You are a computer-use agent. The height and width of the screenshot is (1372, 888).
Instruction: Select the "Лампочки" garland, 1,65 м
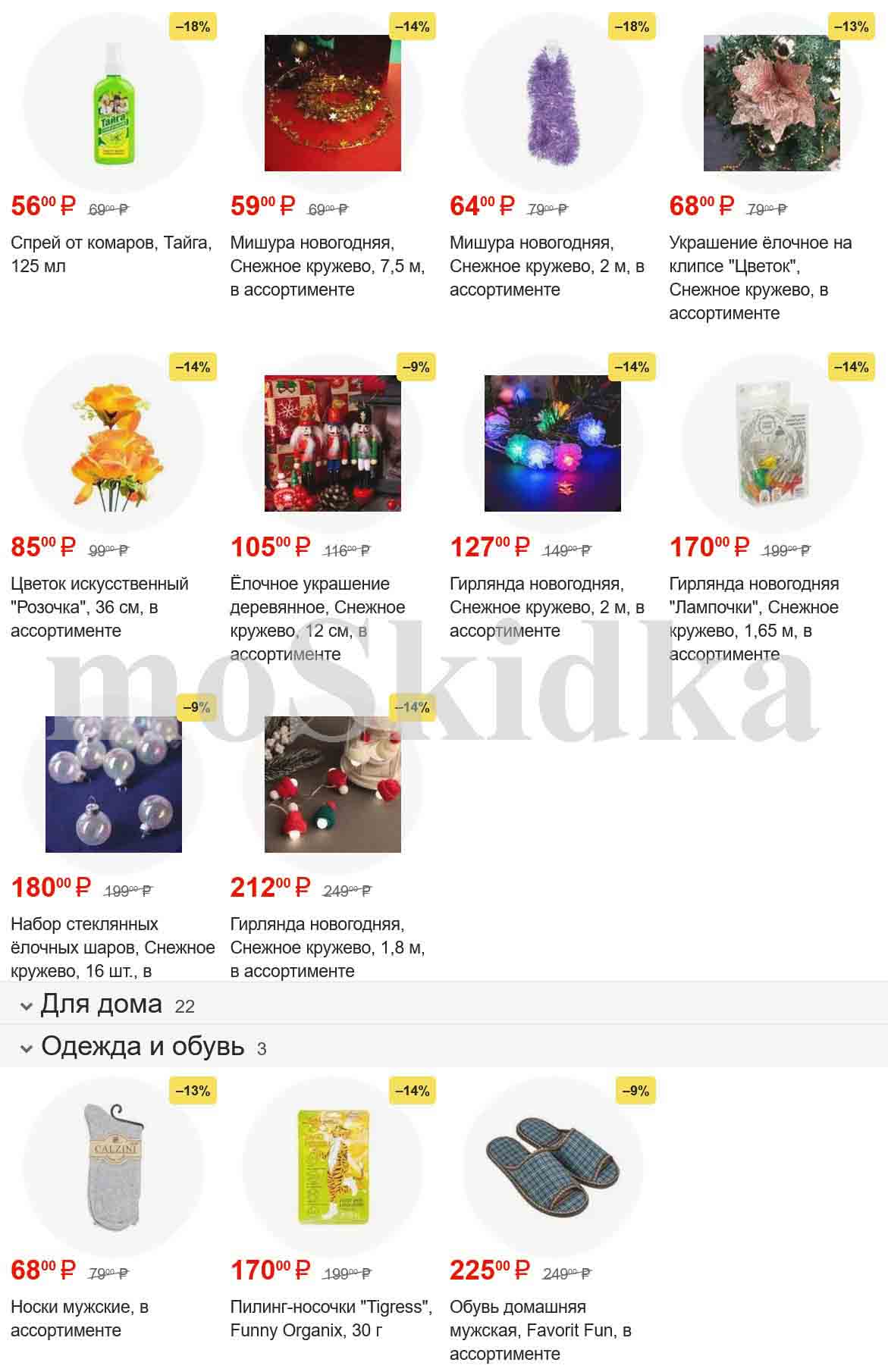[771, 443]
